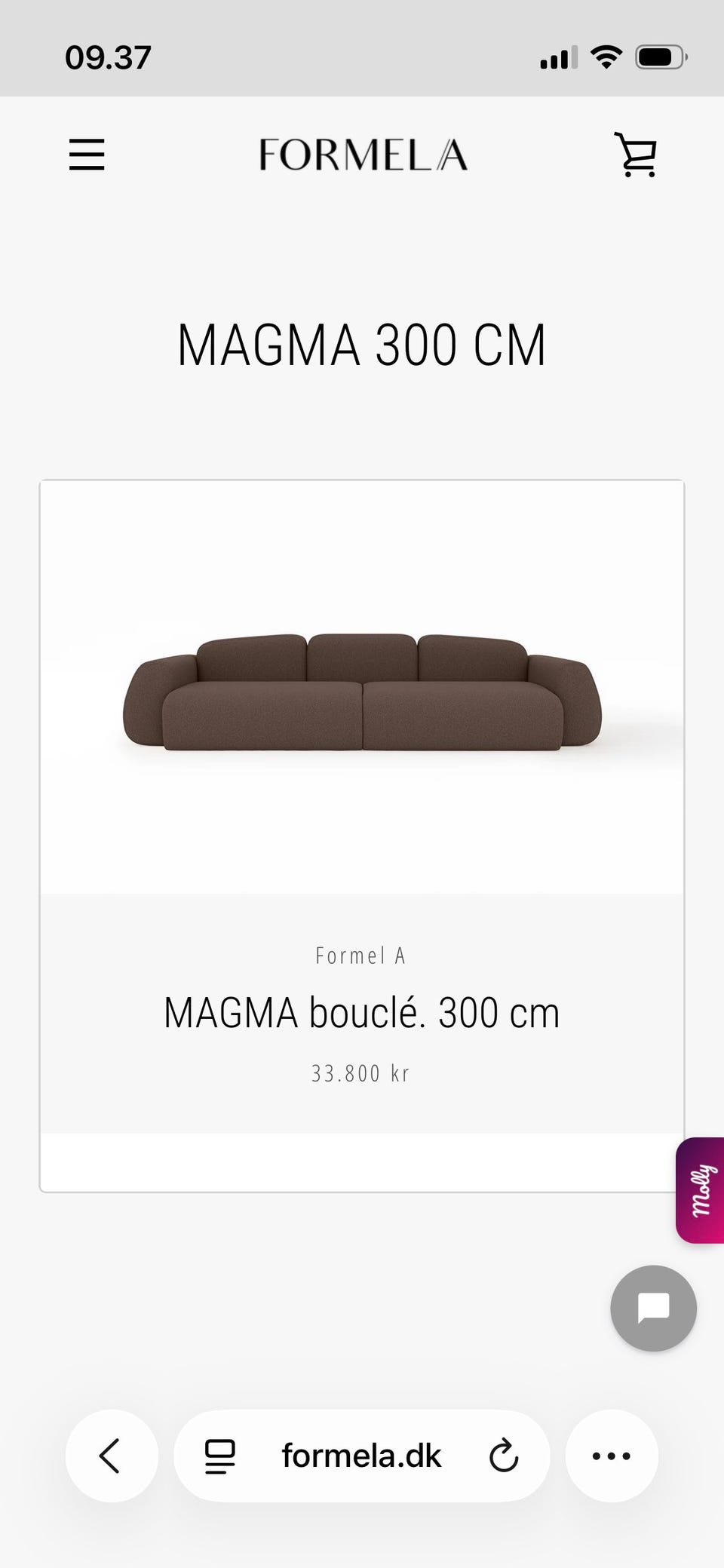Viewport: 724px width, 1568px height.
Task: Start a chat with the support bubble
Action: click(x=653, y=1307)
